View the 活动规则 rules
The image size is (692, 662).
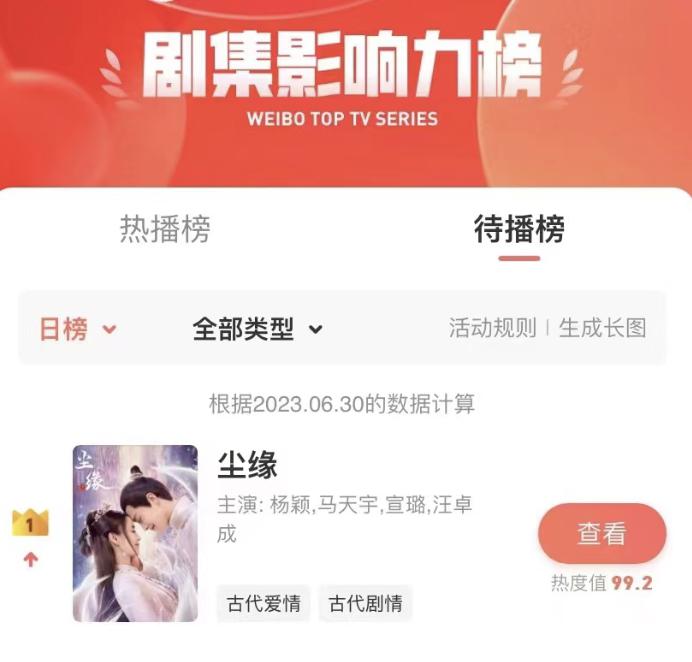tap(492, 328)
